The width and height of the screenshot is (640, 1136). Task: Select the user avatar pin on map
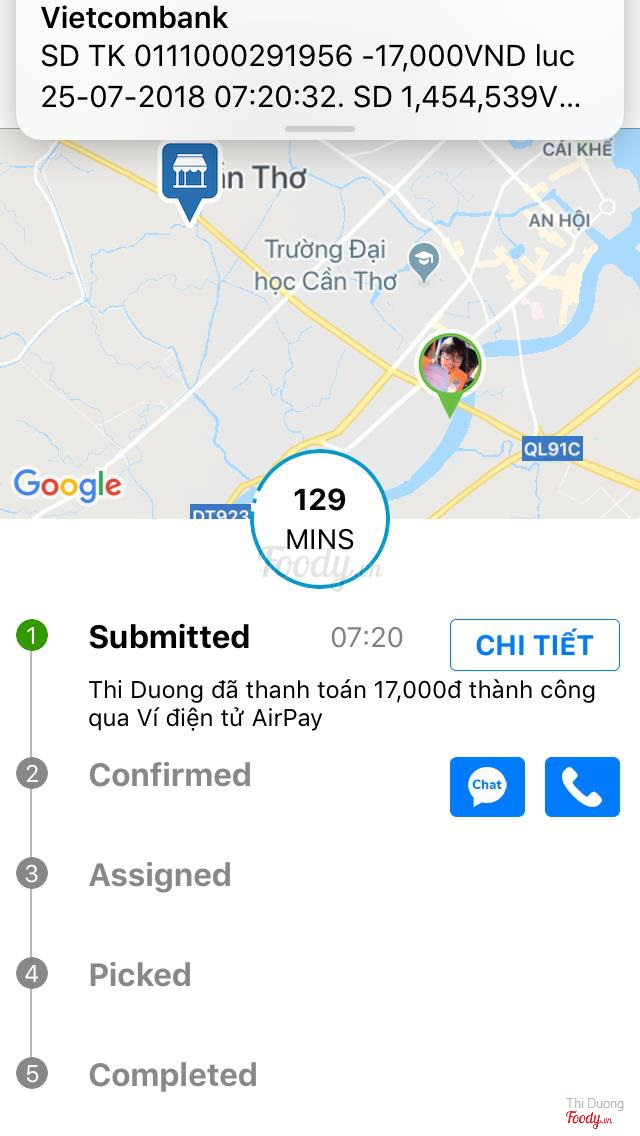[450, 368]
